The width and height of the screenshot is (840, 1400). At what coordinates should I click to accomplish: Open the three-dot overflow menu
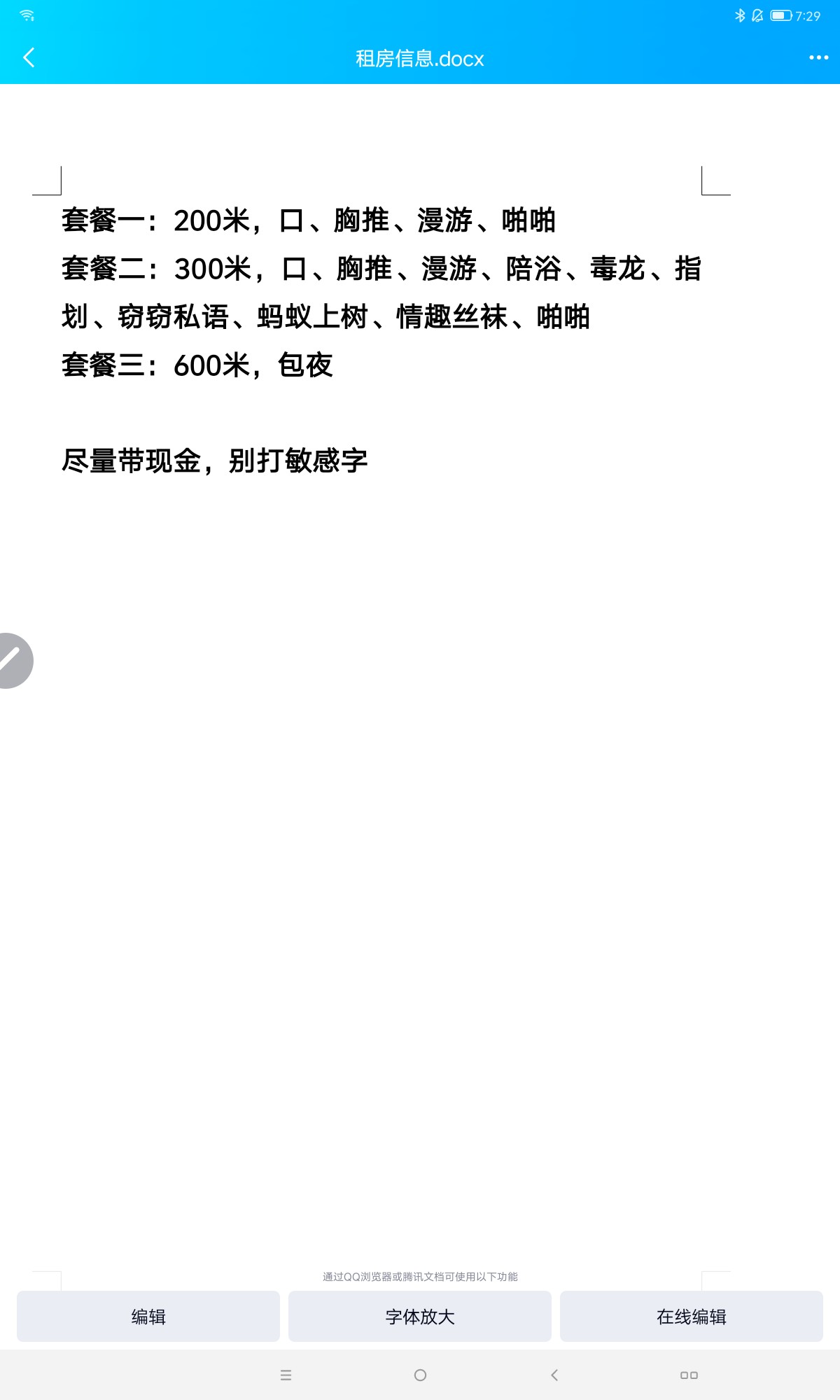(x=818, y=58)
